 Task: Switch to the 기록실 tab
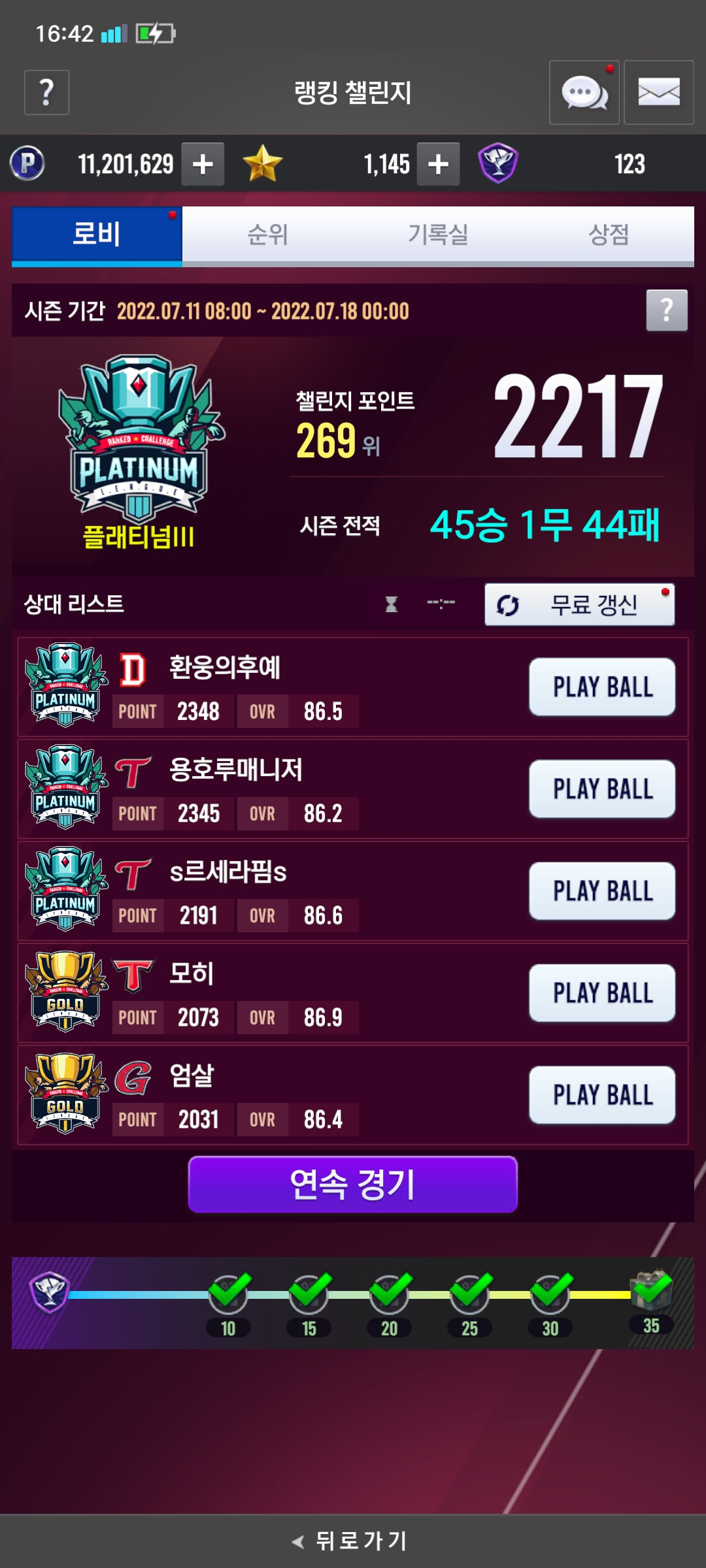[x=438, y=234]
